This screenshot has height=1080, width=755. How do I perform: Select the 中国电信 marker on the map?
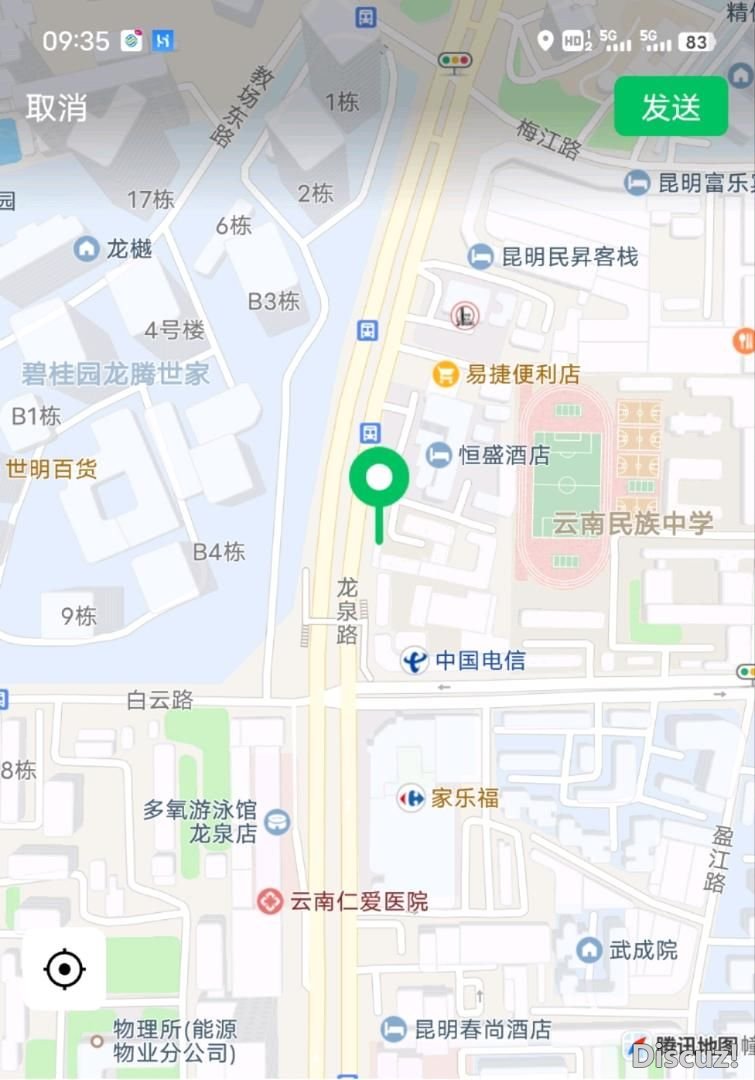(414, 660)
